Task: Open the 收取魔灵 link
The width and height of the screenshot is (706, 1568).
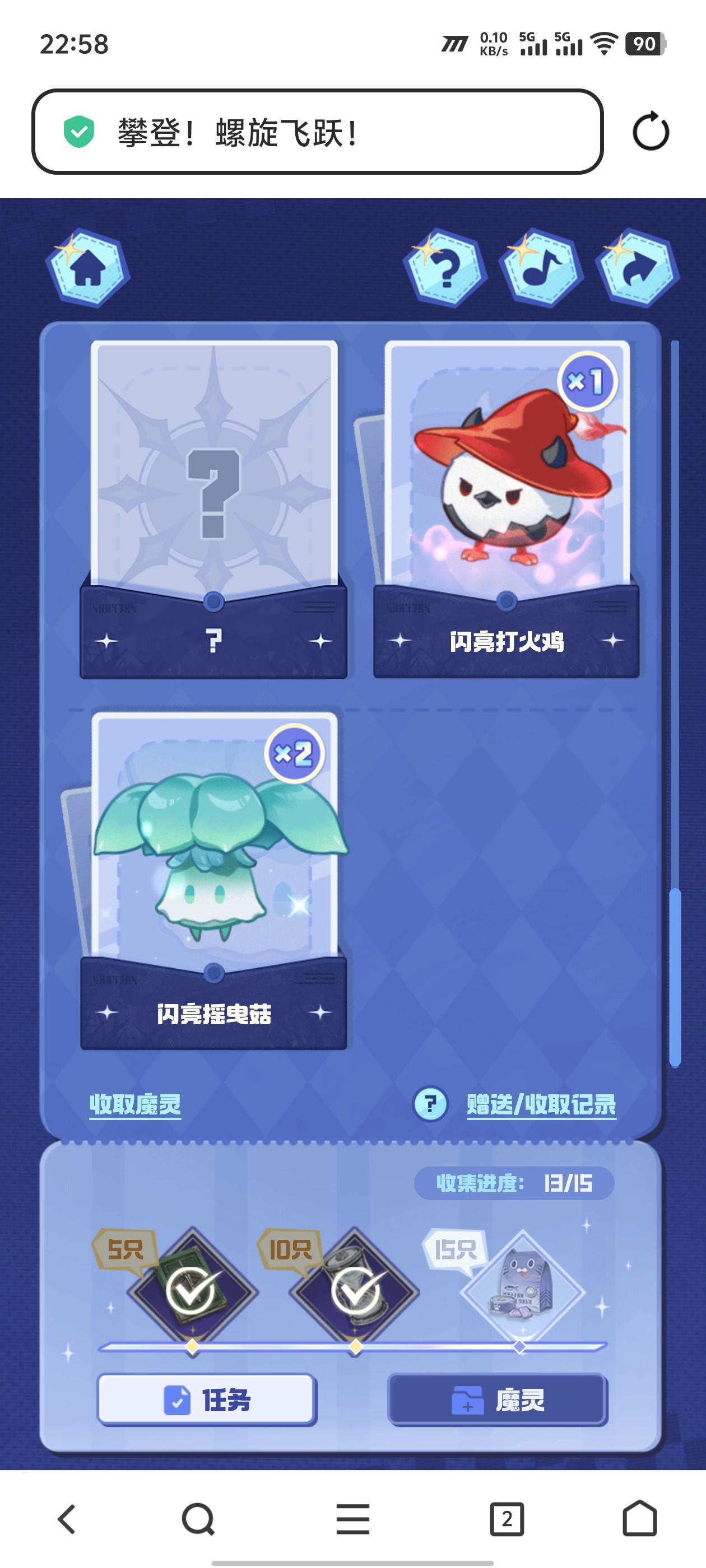Action: pos(135,1104)
